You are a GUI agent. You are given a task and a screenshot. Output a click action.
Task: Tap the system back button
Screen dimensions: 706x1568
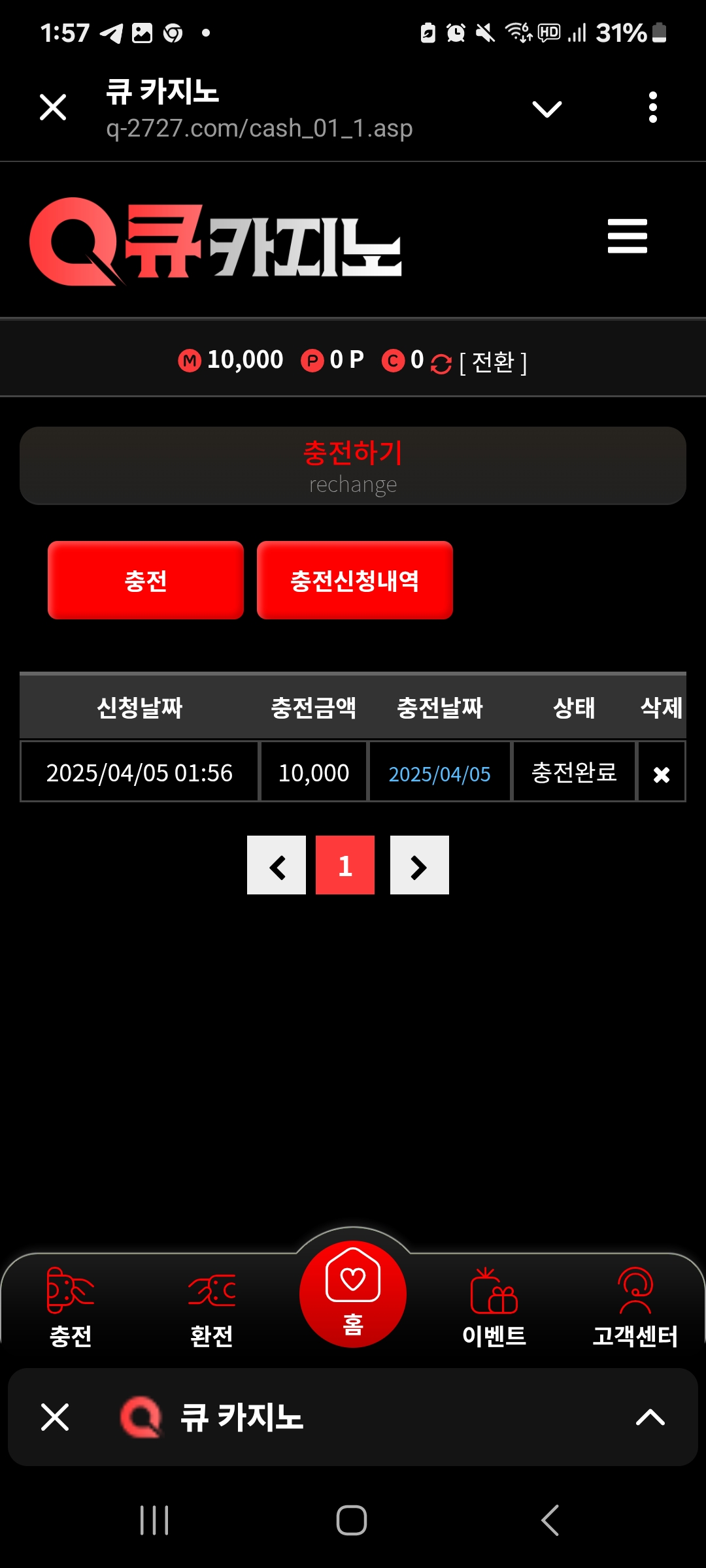tap(550, 1520)
